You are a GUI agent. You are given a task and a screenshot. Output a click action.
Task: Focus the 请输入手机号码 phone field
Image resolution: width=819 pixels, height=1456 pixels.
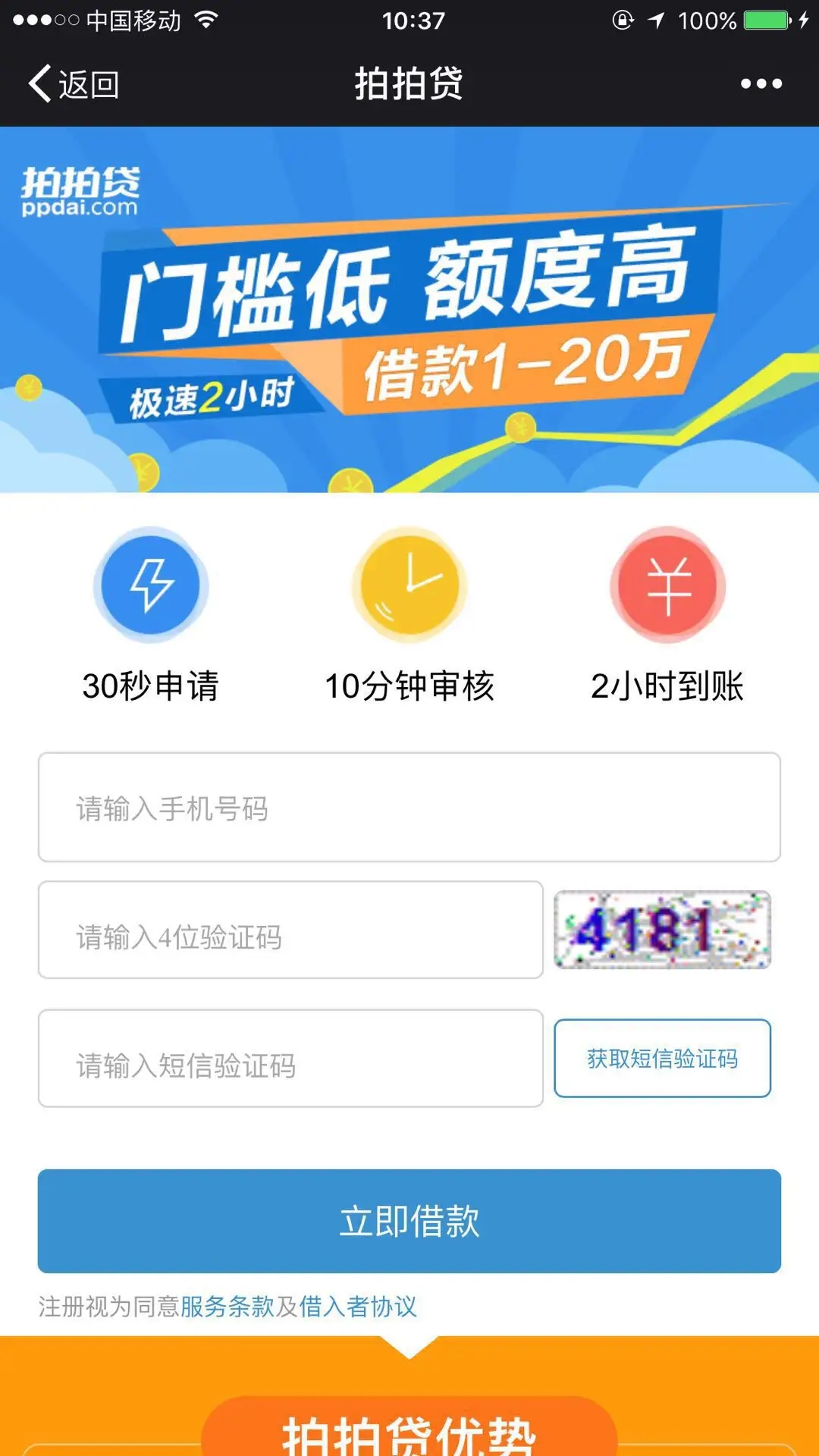coord(409,808)
